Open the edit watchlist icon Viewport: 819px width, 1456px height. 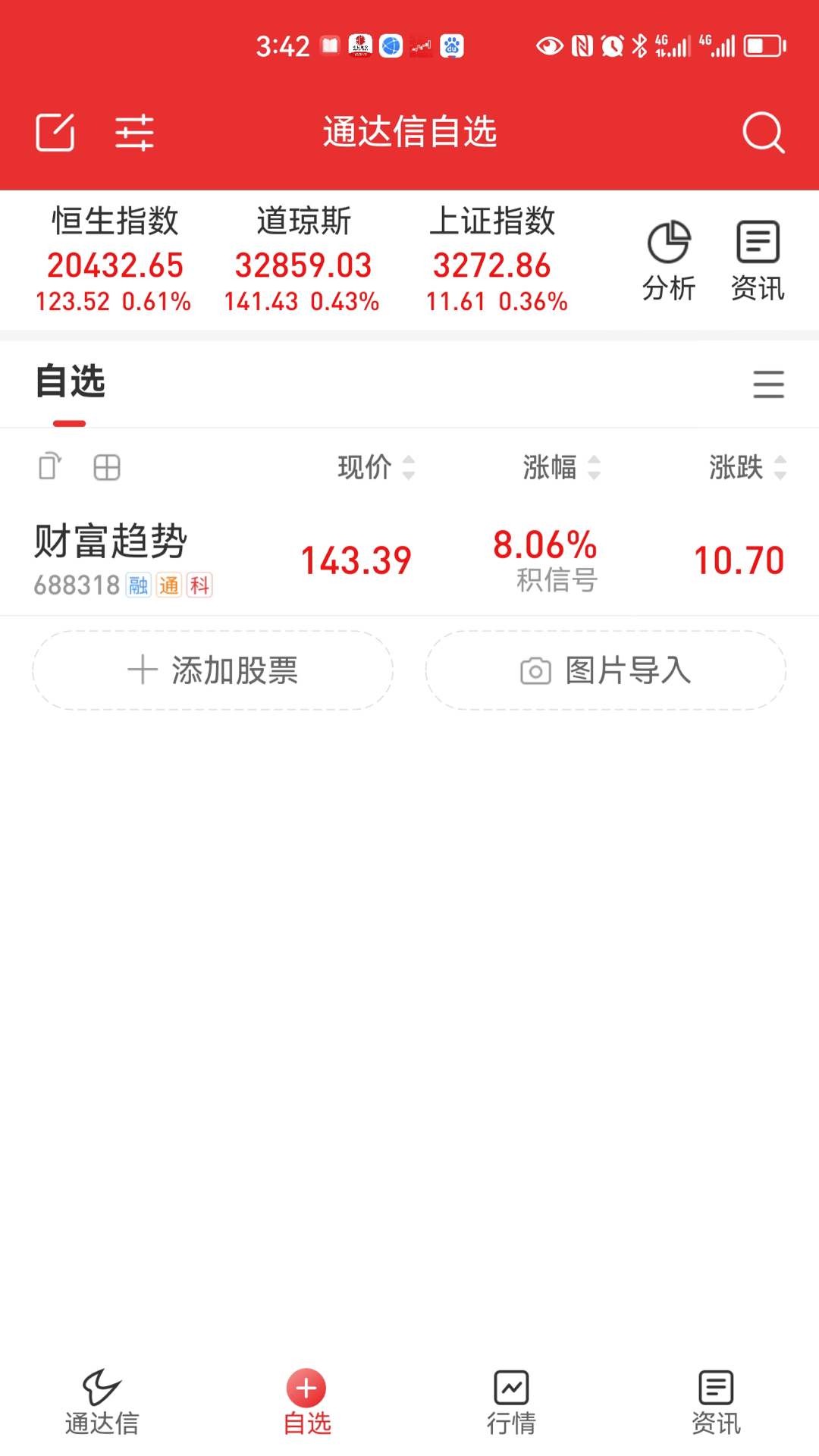(x=54, y=131)
